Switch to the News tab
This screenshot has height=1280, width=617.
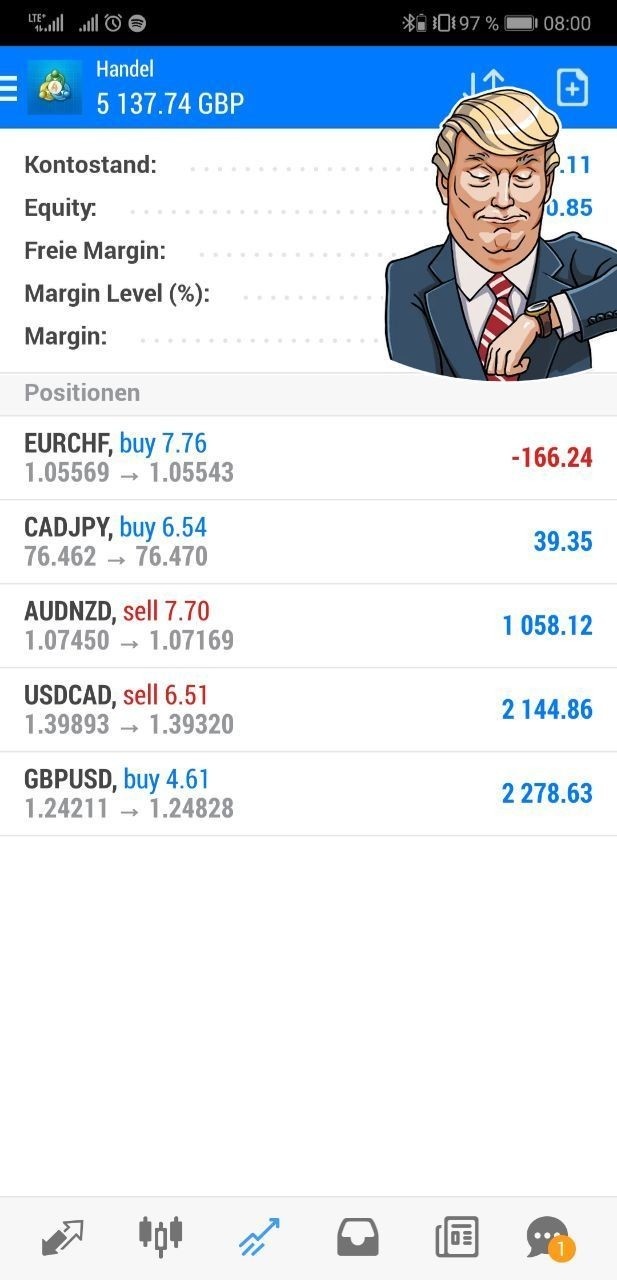coord(456,1237)
